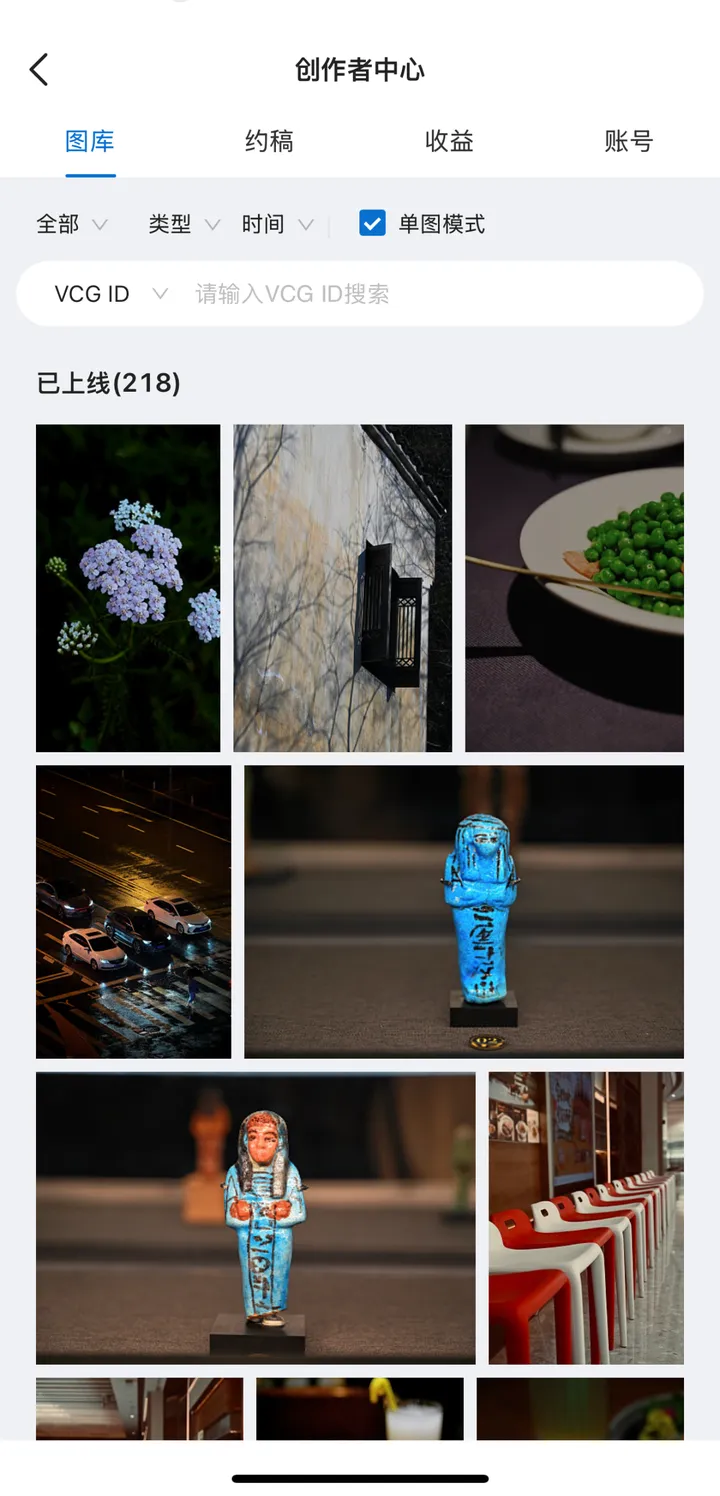Open the wall with window photo

coord(342,588)
